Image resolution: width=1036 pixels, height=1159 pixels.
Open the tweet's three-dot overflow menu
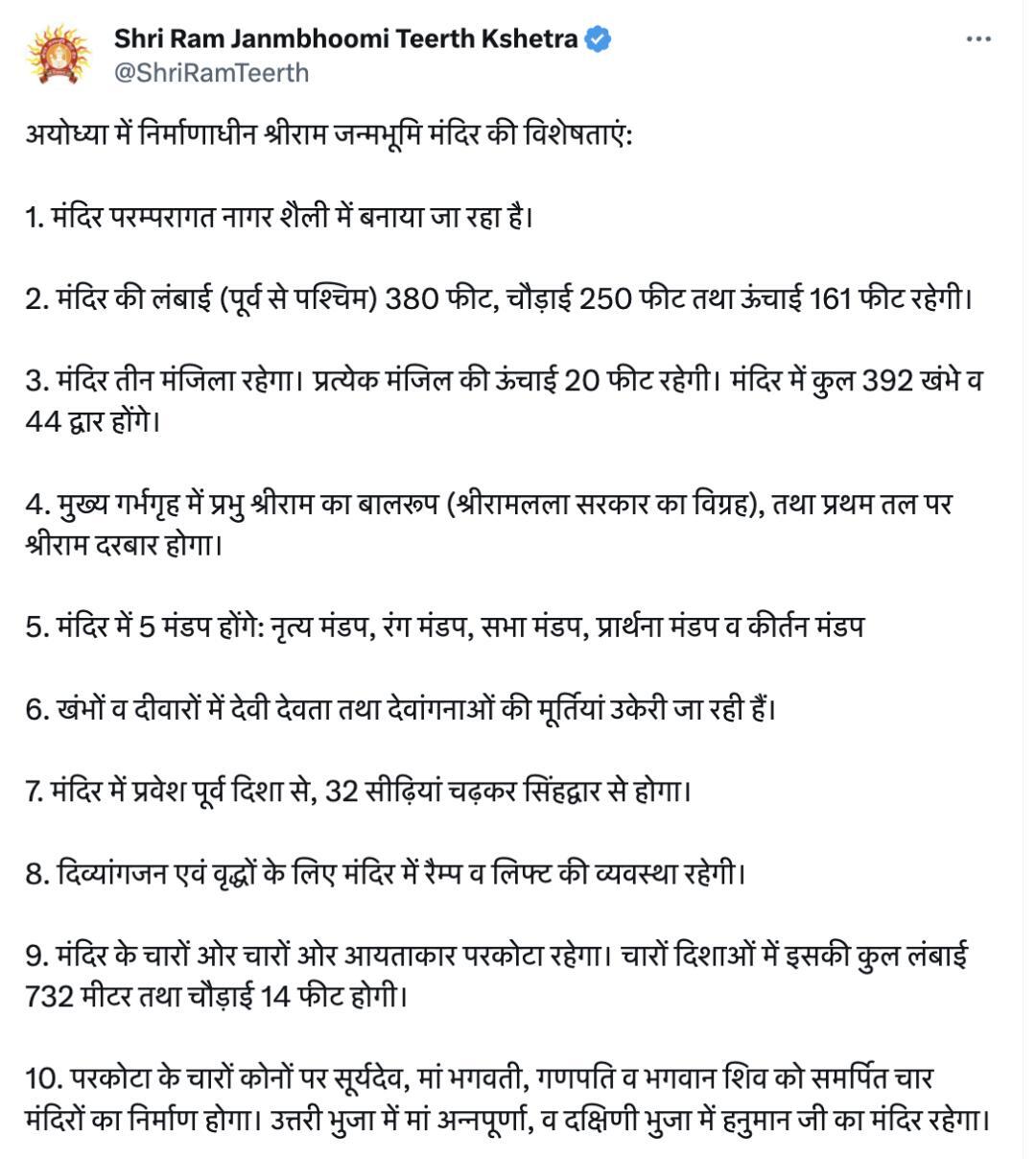click(977, 40)
